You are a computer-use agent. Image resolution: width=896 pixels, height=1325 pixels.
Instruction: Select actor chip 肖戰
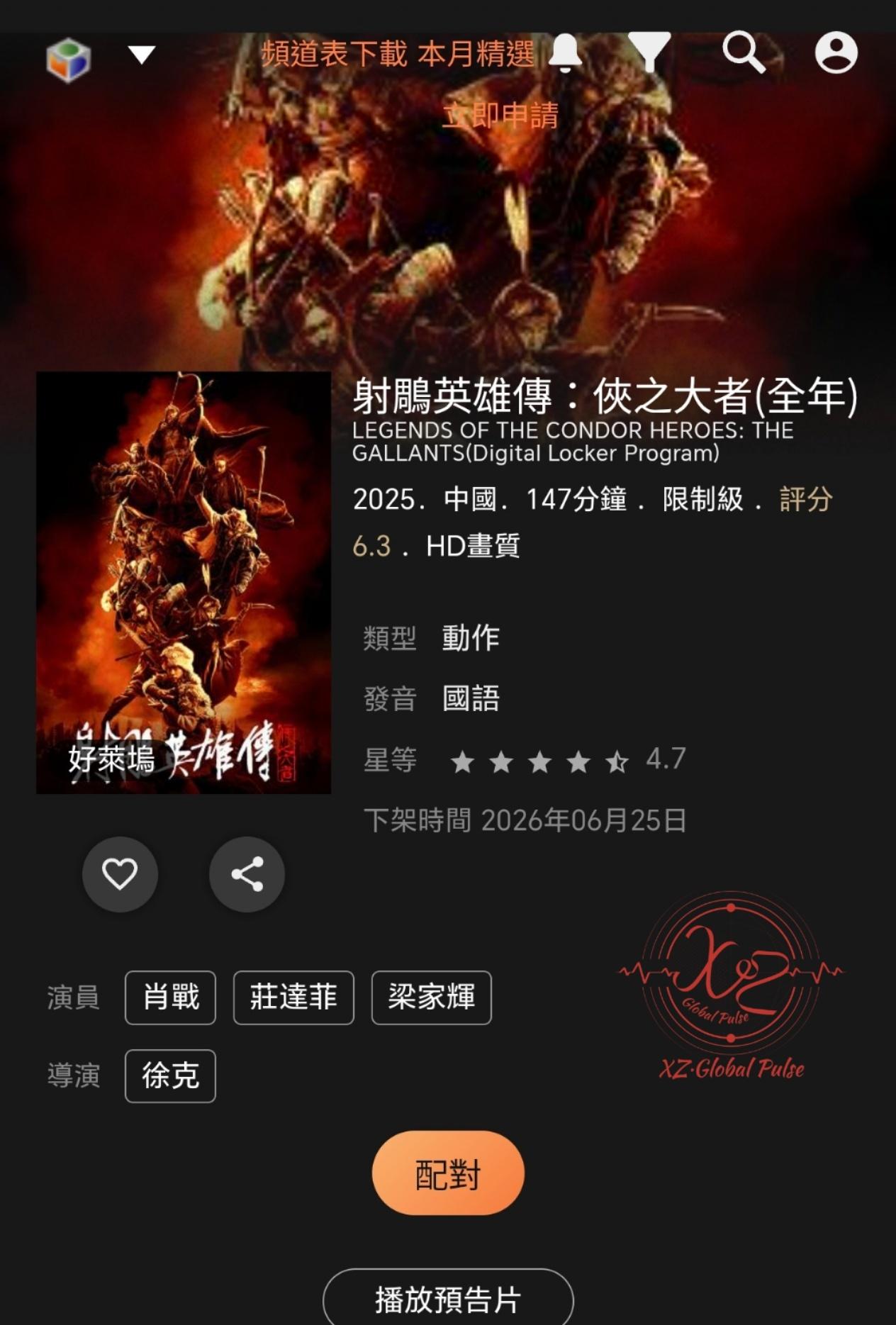click(x=170, y=997)
